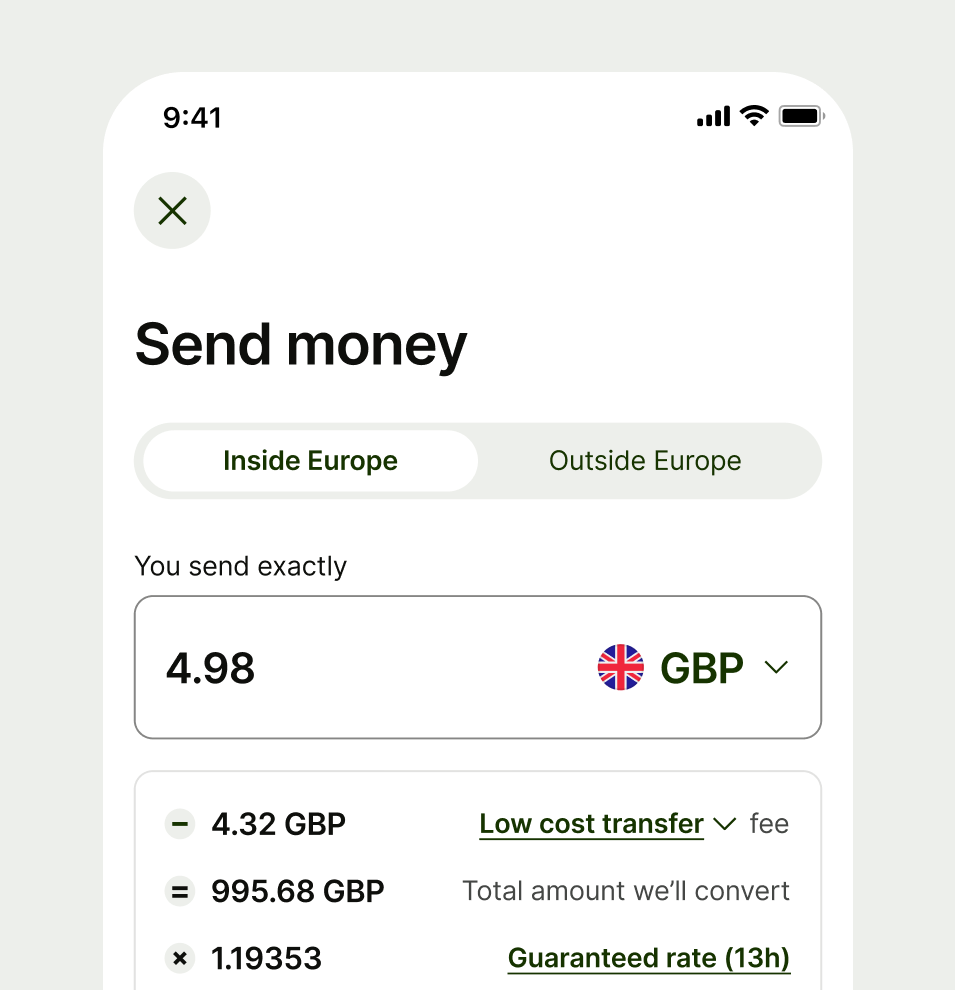
Task: Click the Wi-Fi status icon
Action: [x=753, y=115]
